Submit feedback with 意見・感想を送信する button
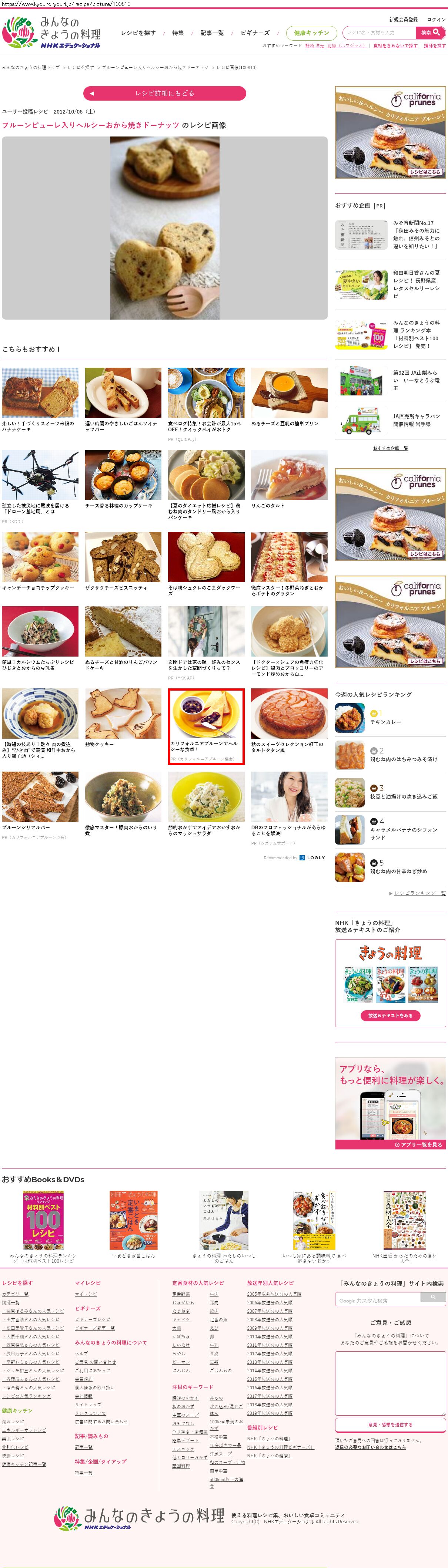Image resolution: width=448 pixels, height=1568 pixels. 390,1424
